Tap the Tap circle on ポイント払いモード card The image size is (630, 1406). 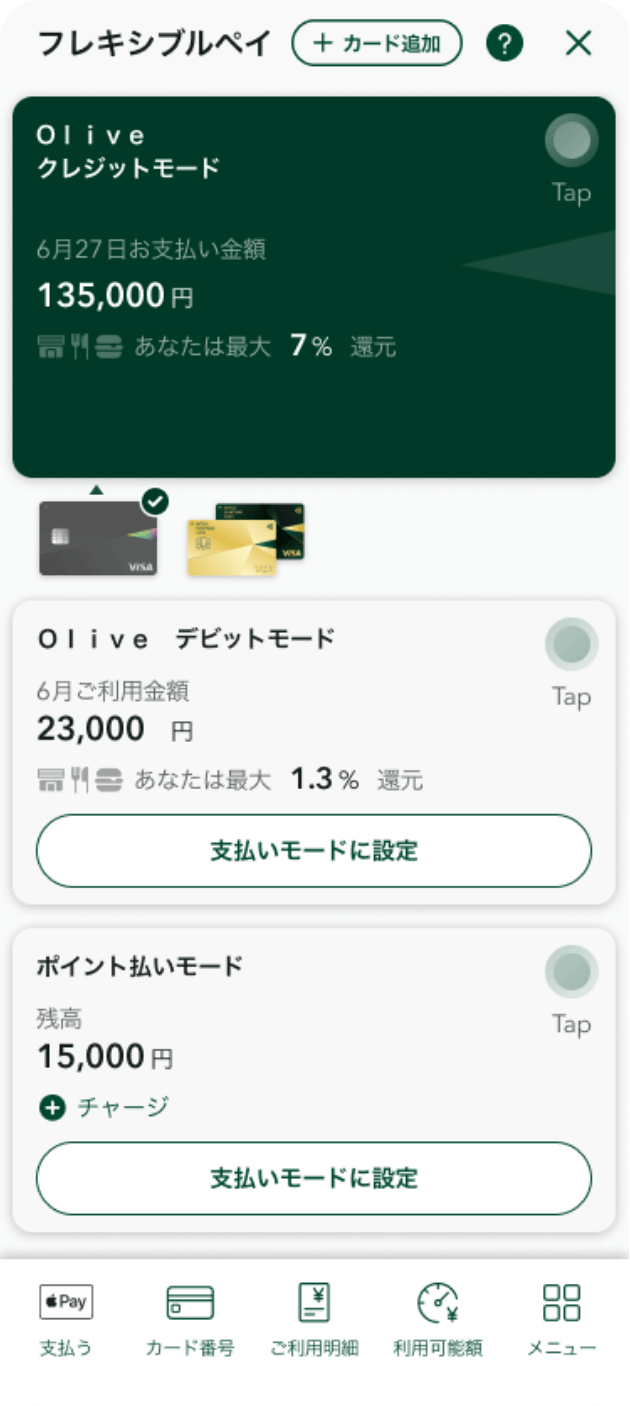[x=572, y=971]
